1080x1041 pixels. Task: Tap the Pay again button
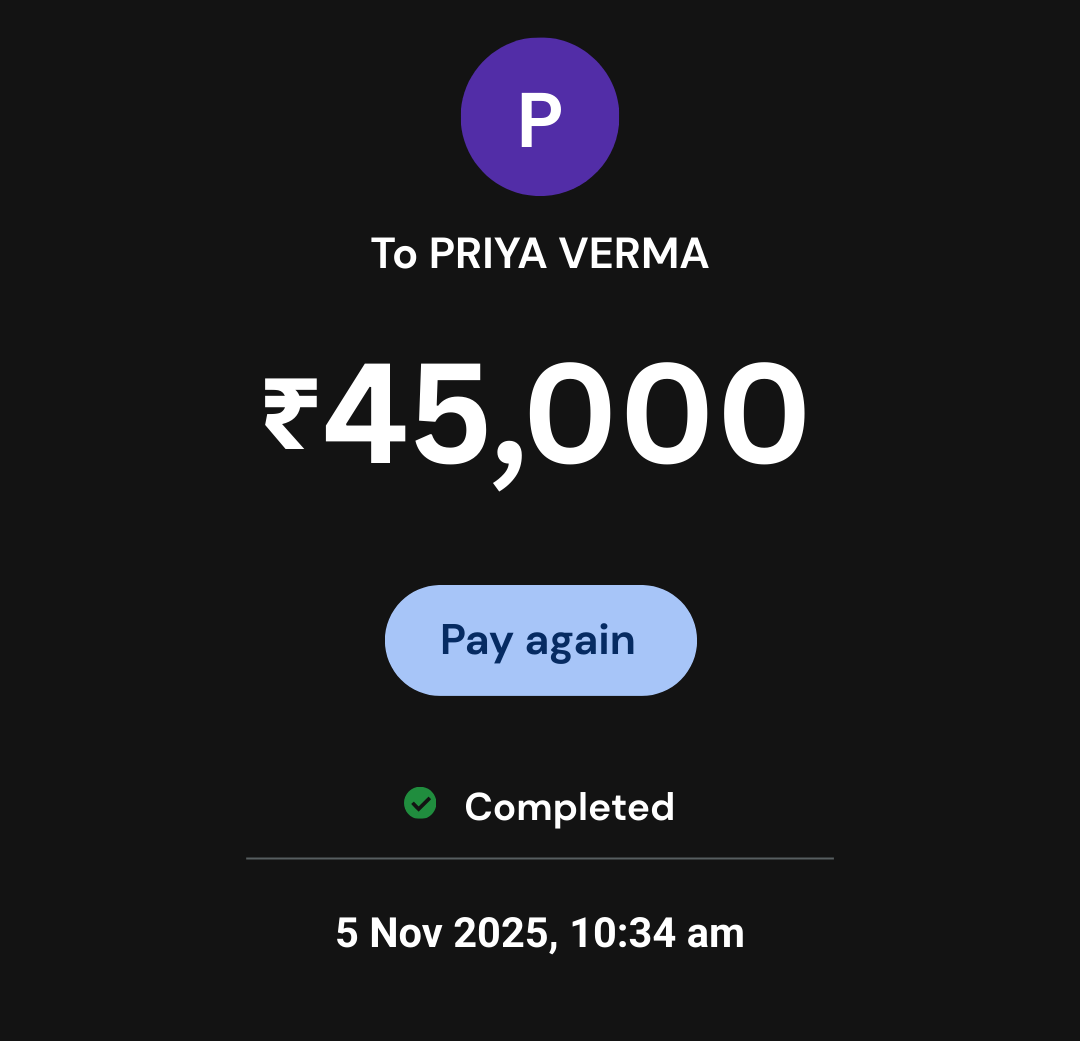[x=540, y=640]
